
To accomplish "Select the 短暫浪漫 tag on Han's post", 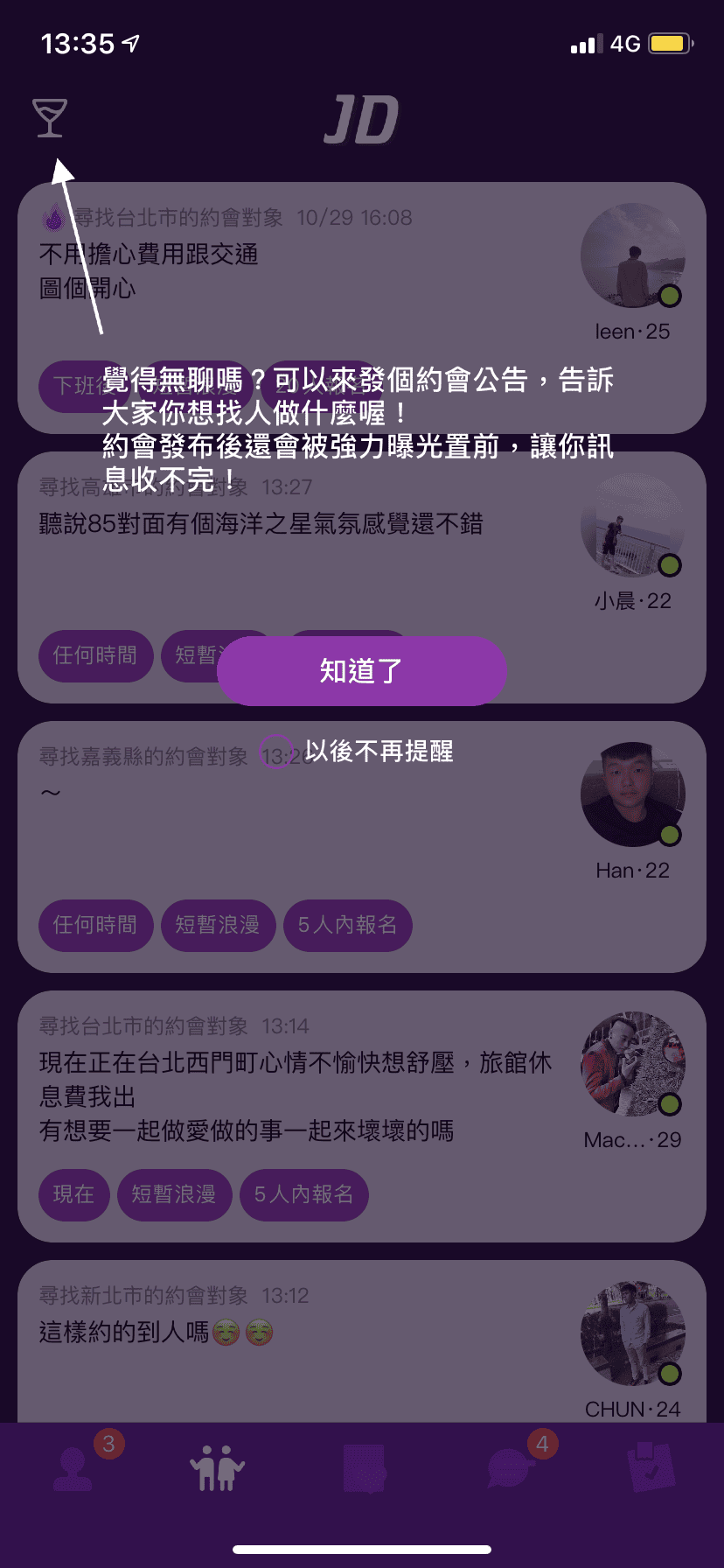I will (x=218, y=926).
